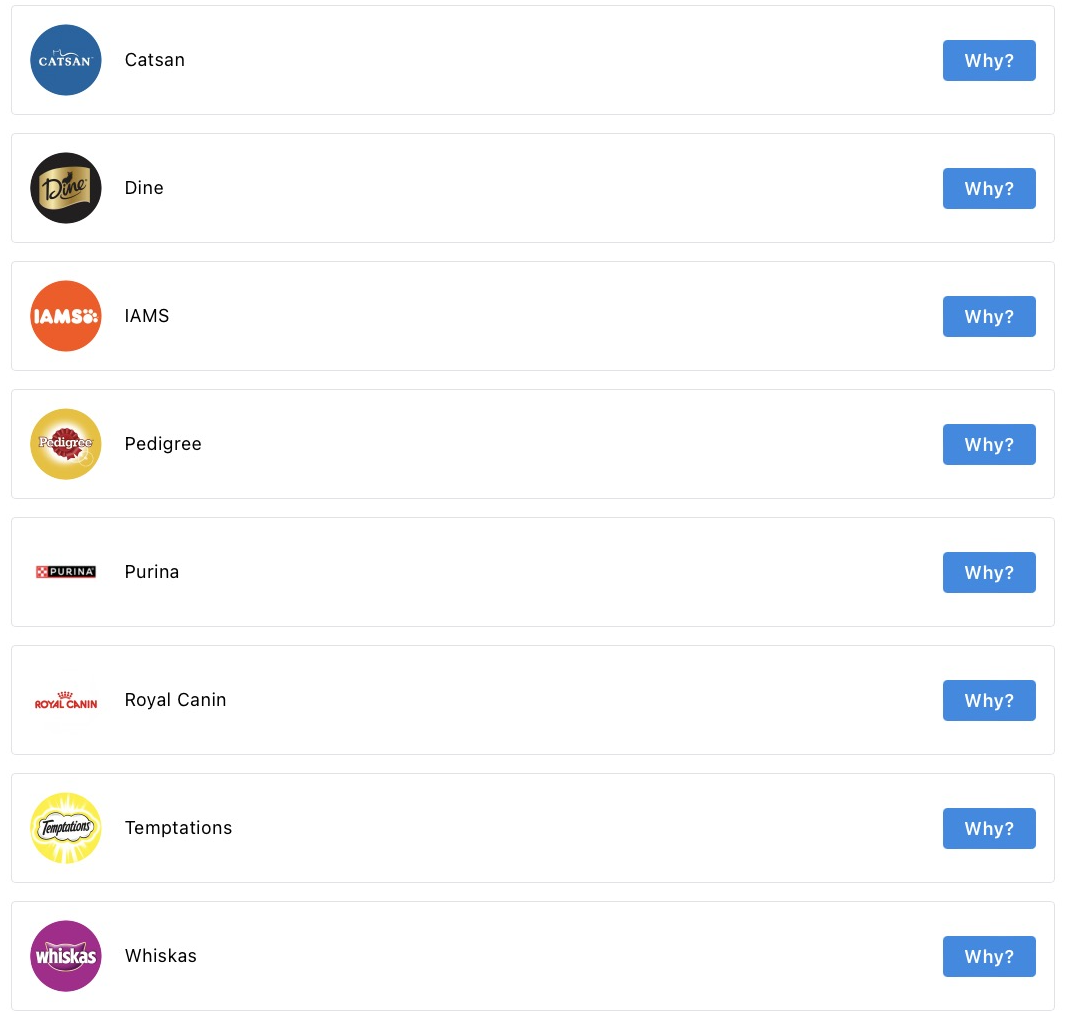Viewport: 1066px width, 1014px height.
Task: Tap Why? button for Catsan
Action: (x=988, y=61)
